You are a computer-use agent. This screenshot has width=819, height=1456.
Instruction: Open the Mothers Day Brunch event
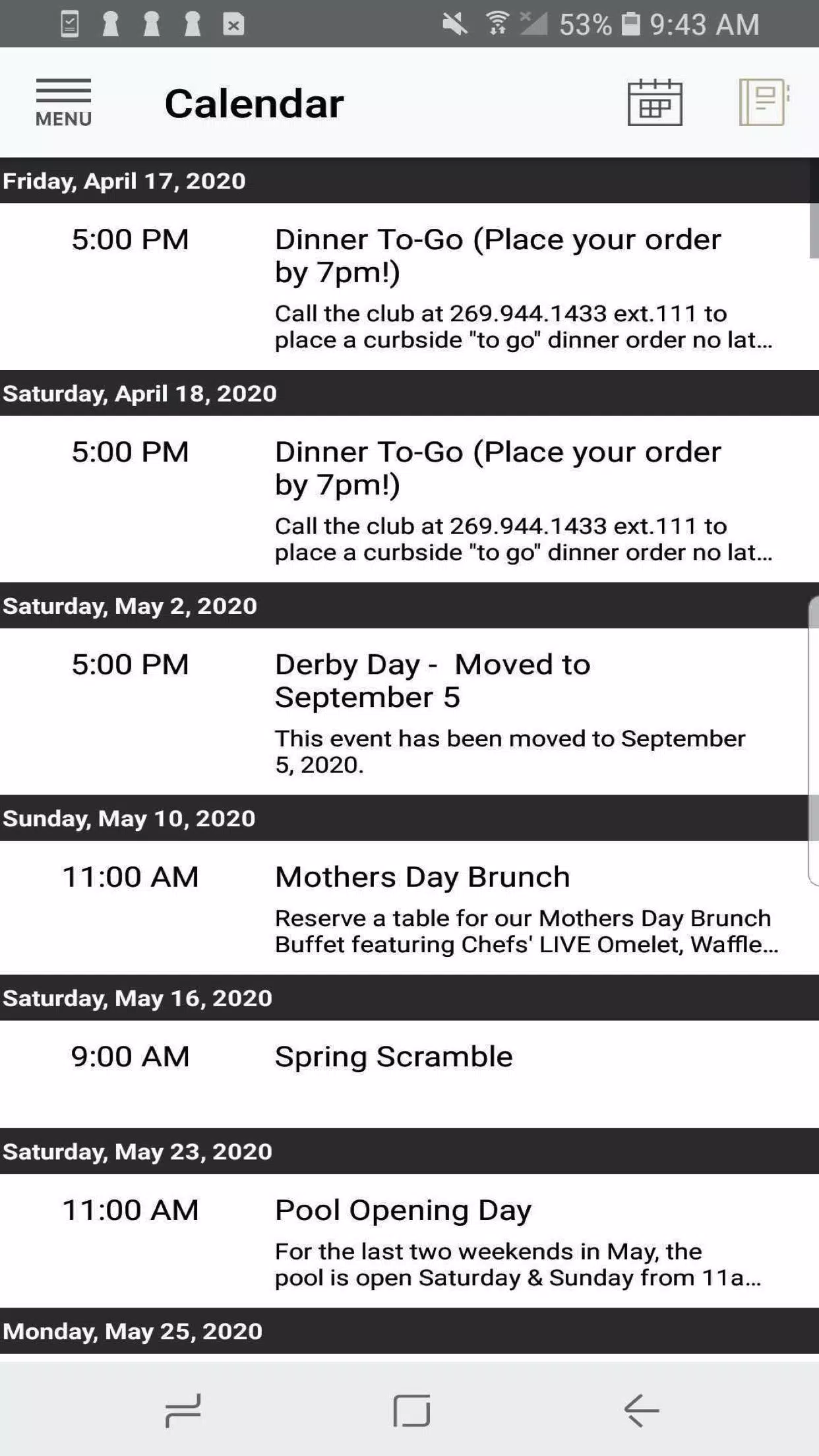(x=409, y=908)
